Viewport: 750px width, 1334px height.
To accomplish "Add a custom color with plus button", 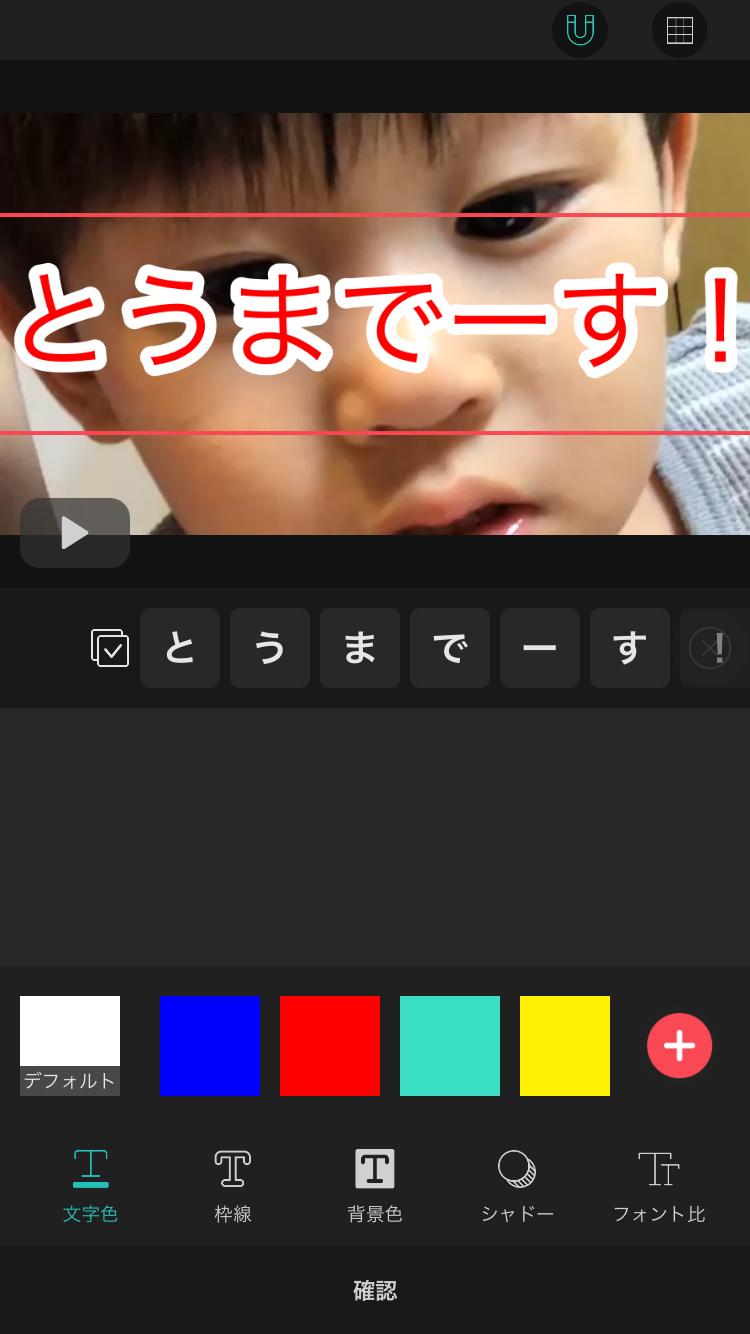I will tap(680, 1046).
